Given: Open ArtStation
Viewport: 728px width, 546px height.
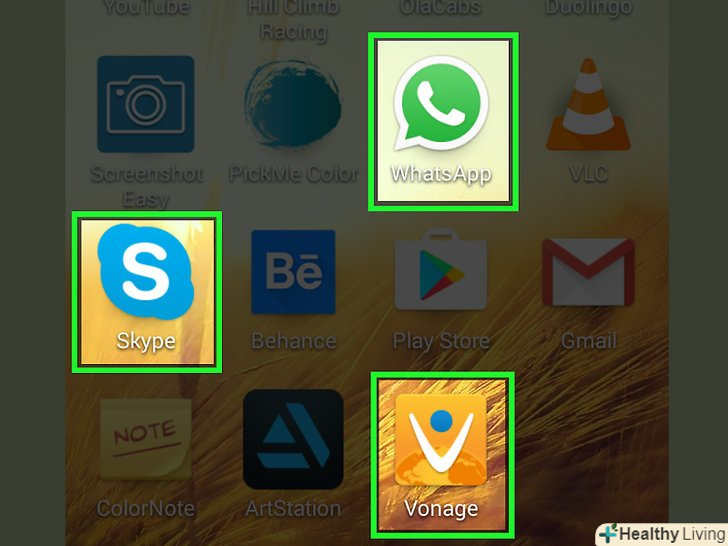Looking at the screenshot, I should [293, 441].
